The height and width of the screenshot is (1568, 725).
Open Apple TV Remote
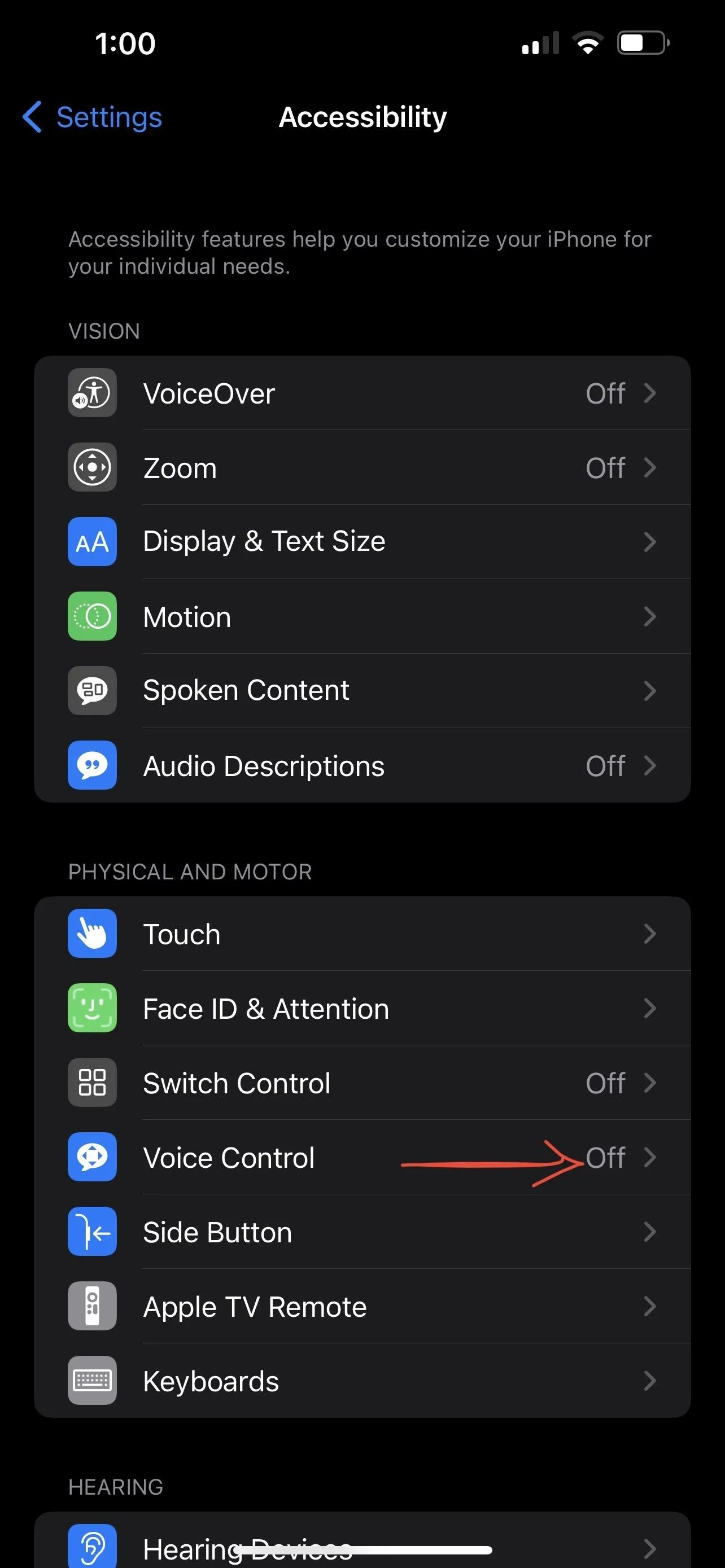(362, 1306)
